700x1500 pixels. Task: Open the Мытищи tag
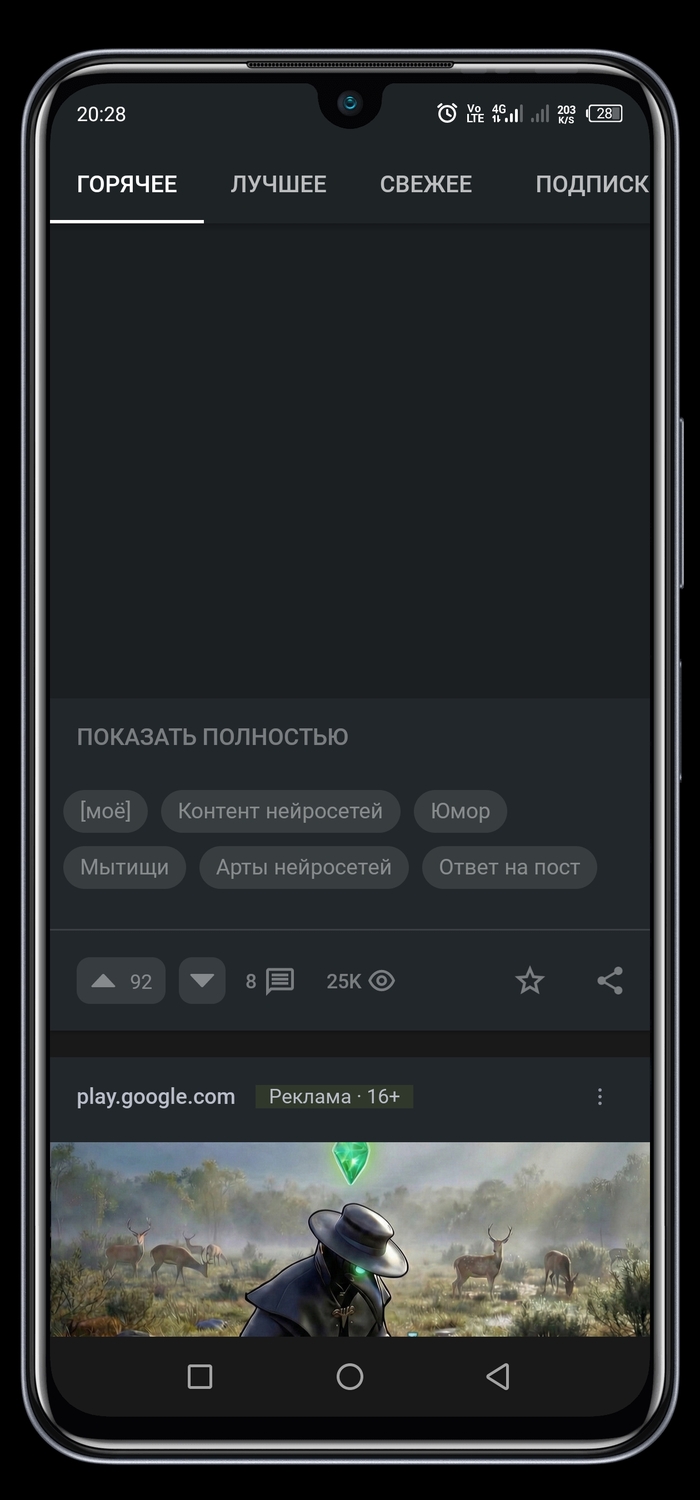(x=125, y=867)
